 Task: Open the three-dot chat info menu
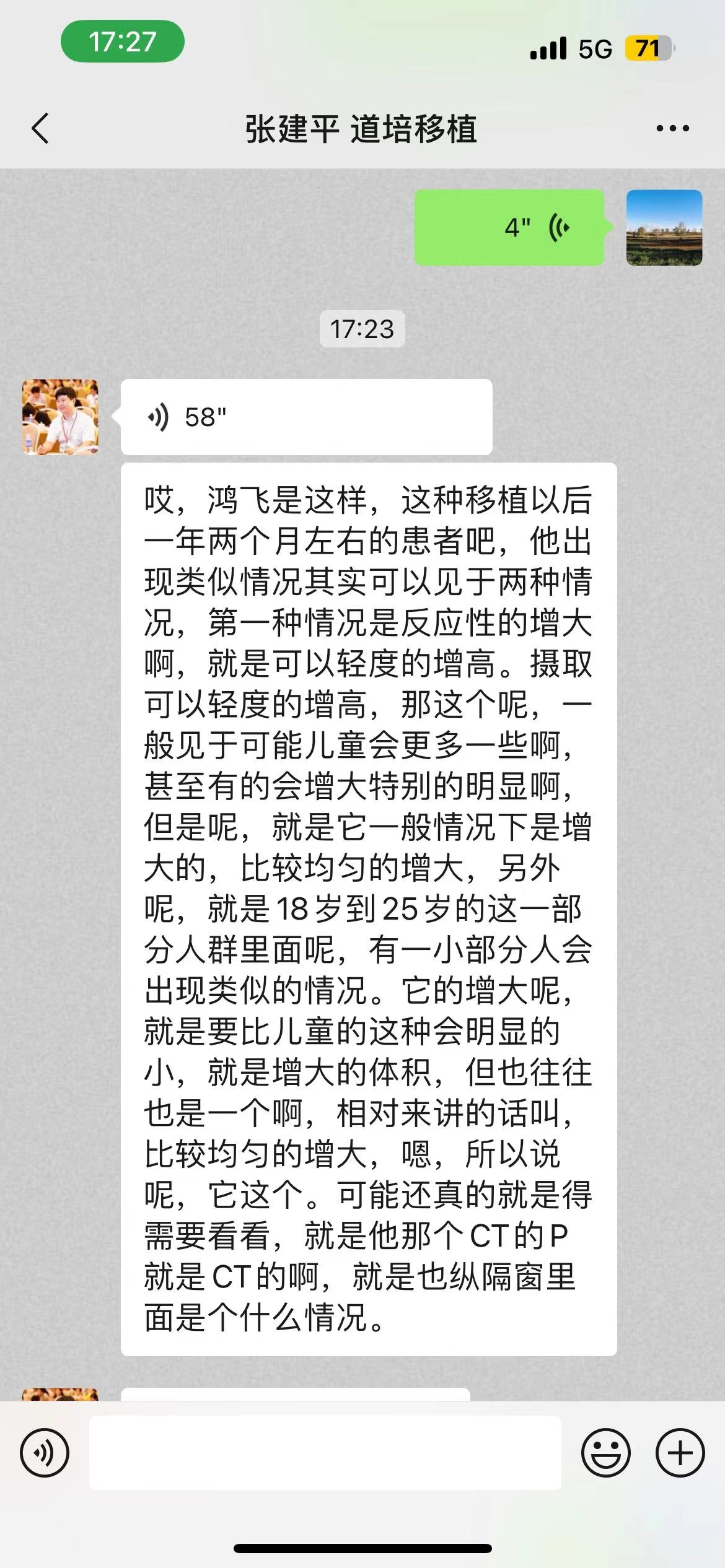coord(672,129)
